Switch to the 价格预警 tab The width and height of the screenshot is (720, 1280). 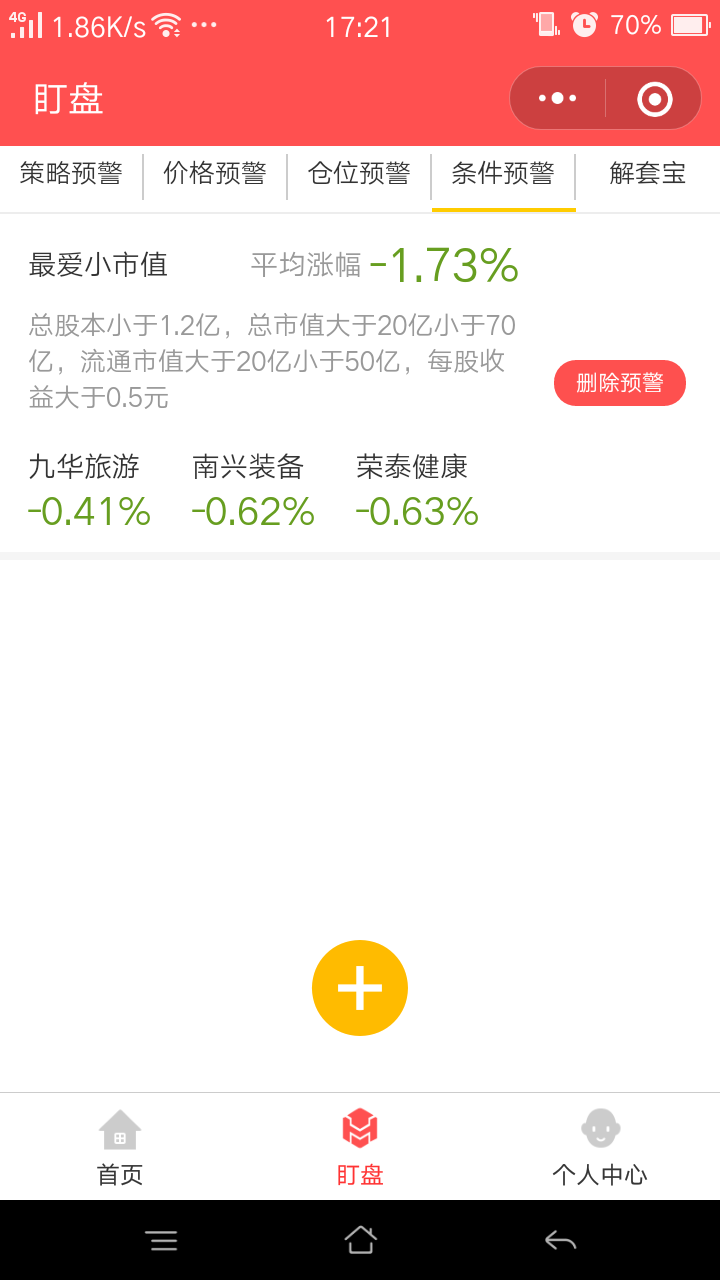click(215, 174)
